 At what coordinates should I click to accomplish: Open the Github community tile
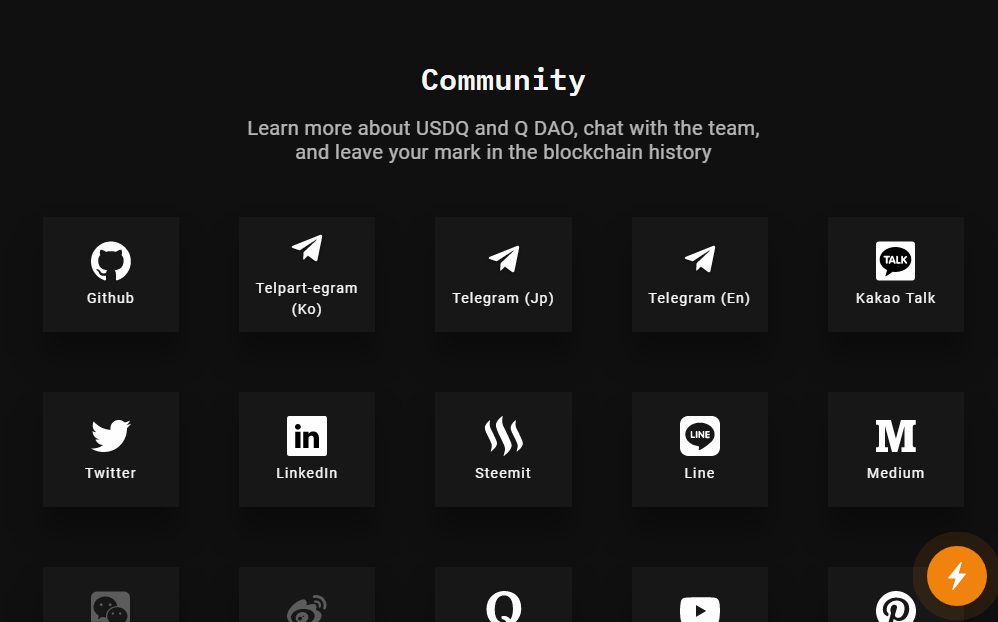tap(111, 274)
